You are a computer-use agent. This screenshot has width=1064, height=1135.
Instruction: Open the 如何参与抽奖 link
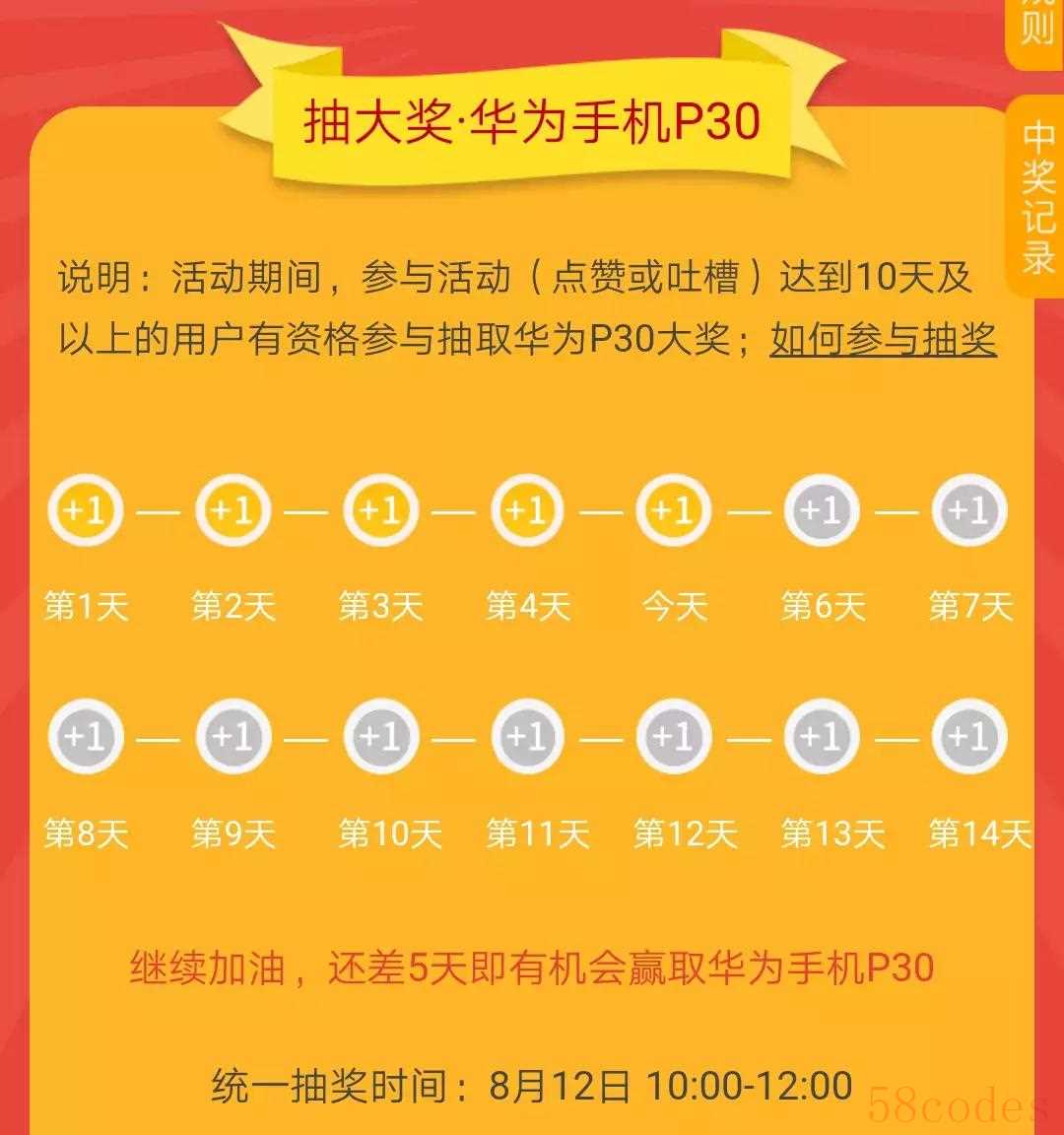[883, 340]
